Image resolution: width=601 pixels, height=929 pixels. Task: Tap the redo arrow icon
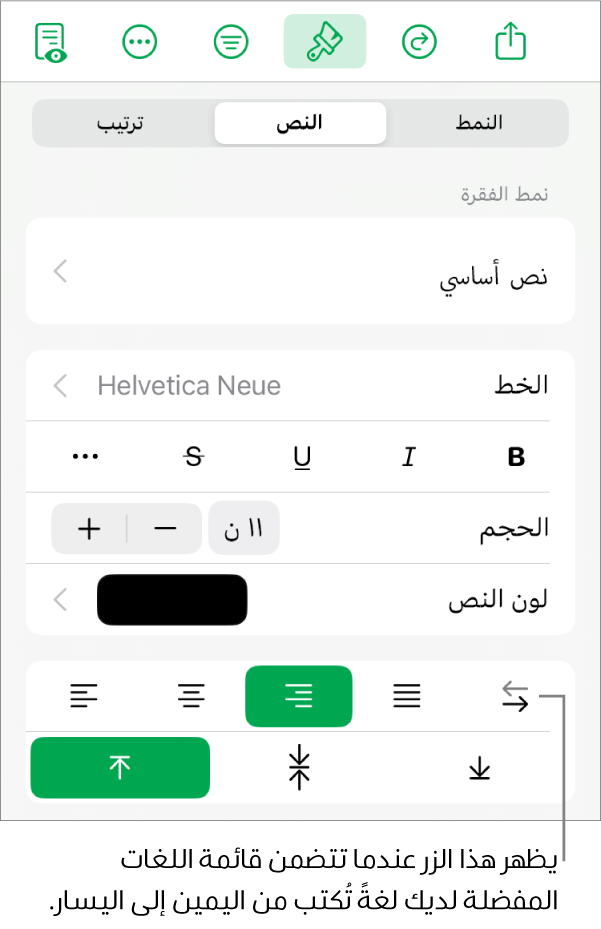tap(419, 42)
